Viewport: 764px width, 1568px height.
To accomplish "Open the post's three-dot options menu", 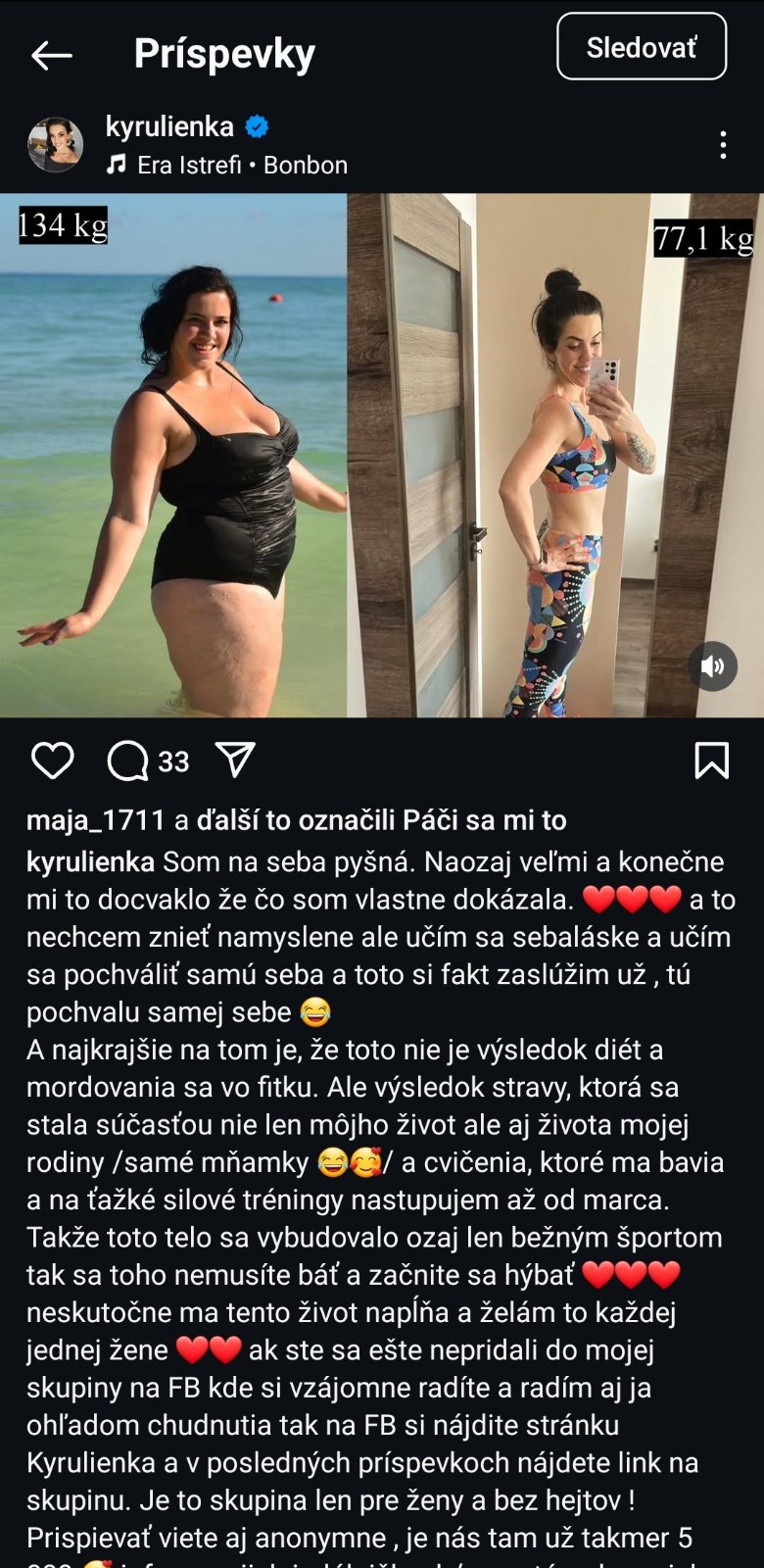I will coord(723,145).
